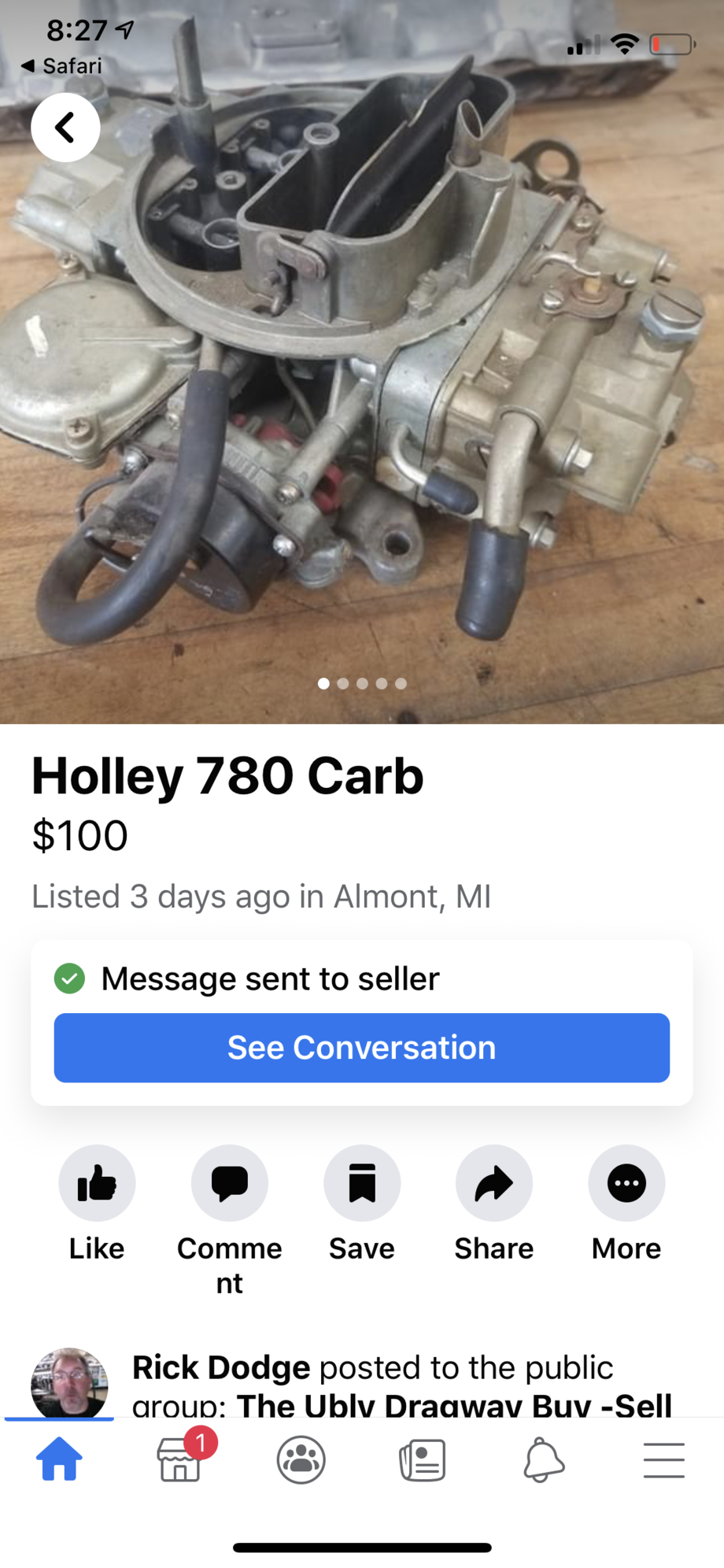Open the News tab
724x1568 pixels.
(423, 1459)
